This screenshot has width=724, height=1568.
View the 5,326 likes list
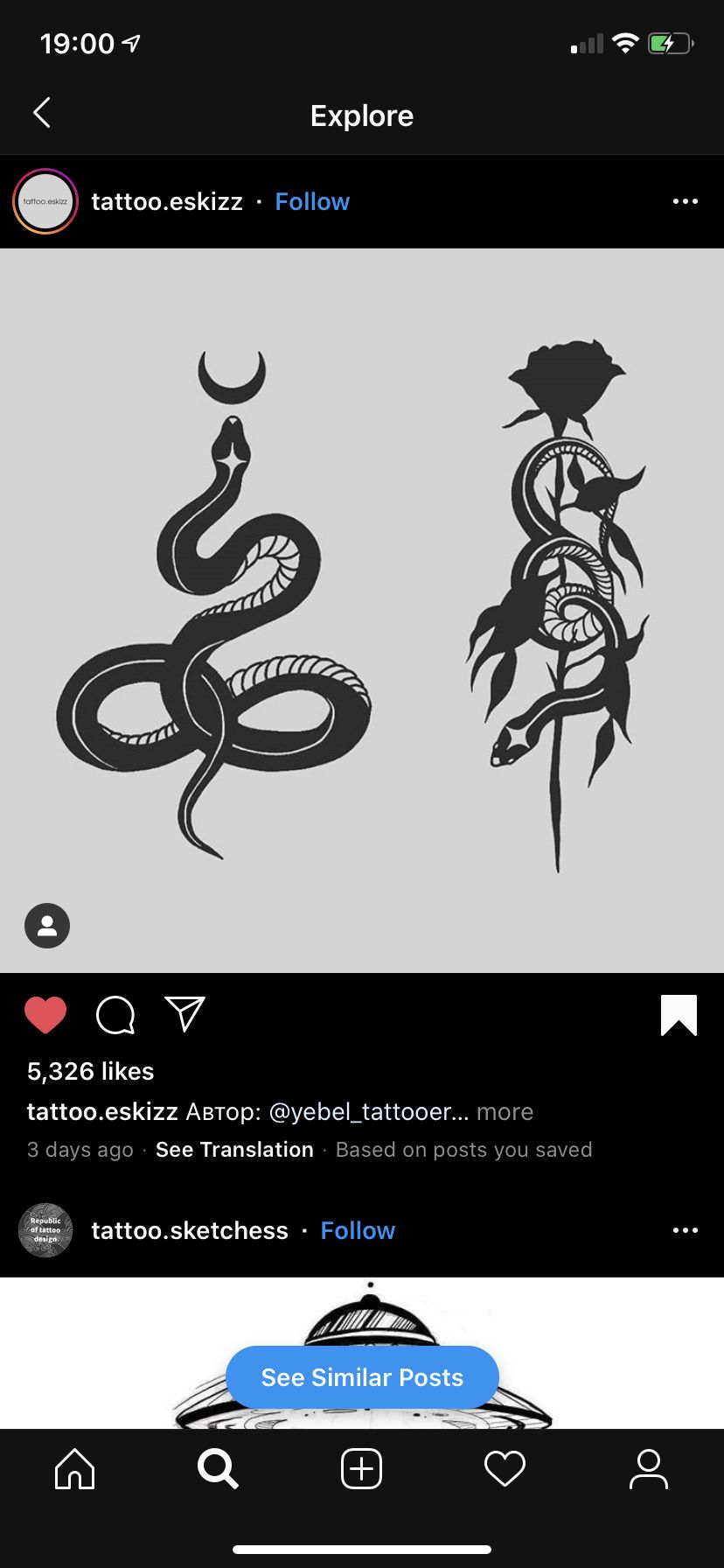tap(90, 1071)
